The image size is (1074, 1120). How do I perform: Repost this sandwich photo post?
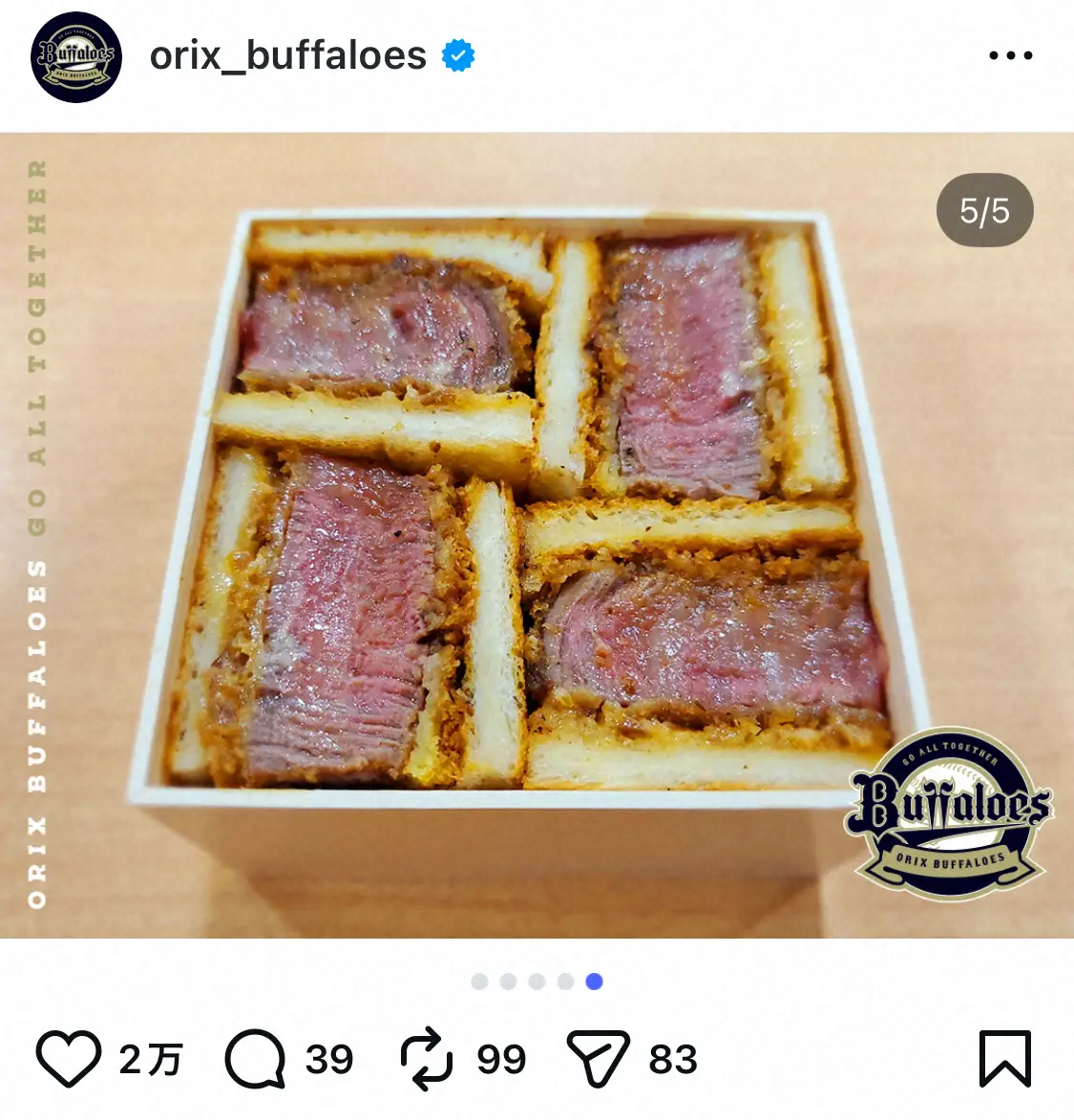[426, 1059]
